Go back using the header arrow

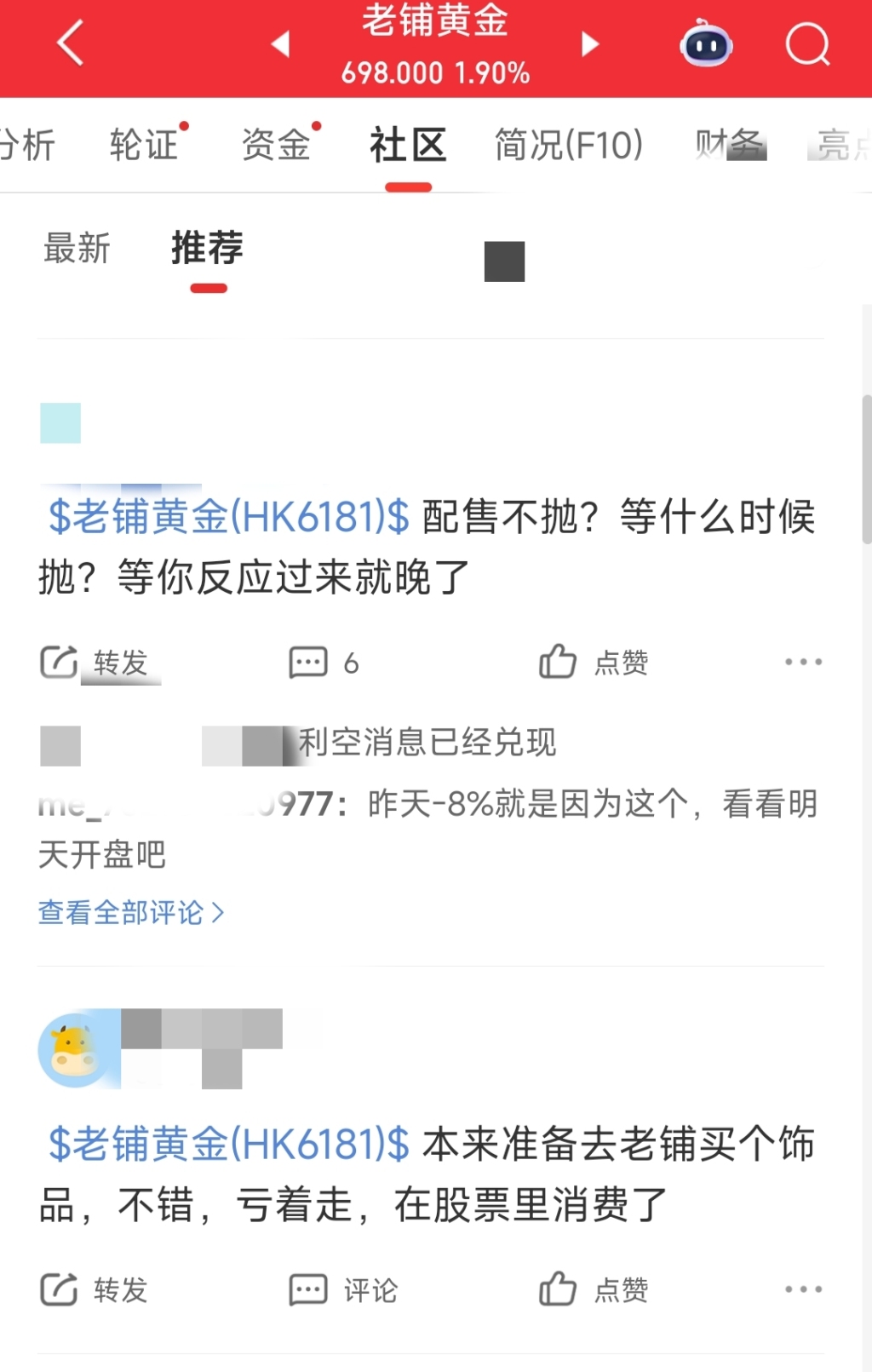(x=71, y=43)
